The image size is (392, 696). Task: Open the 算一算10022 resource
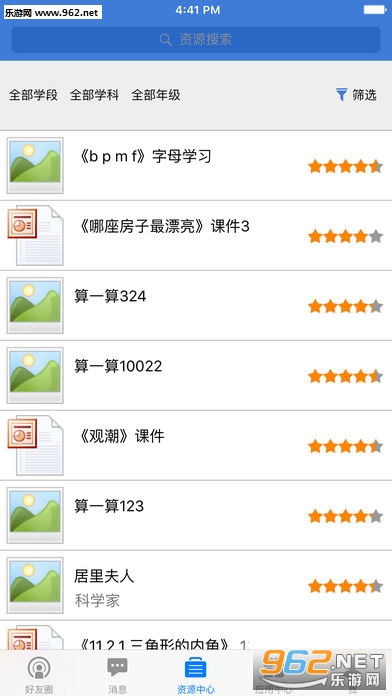pyautogui.click(x=196, y=376)
